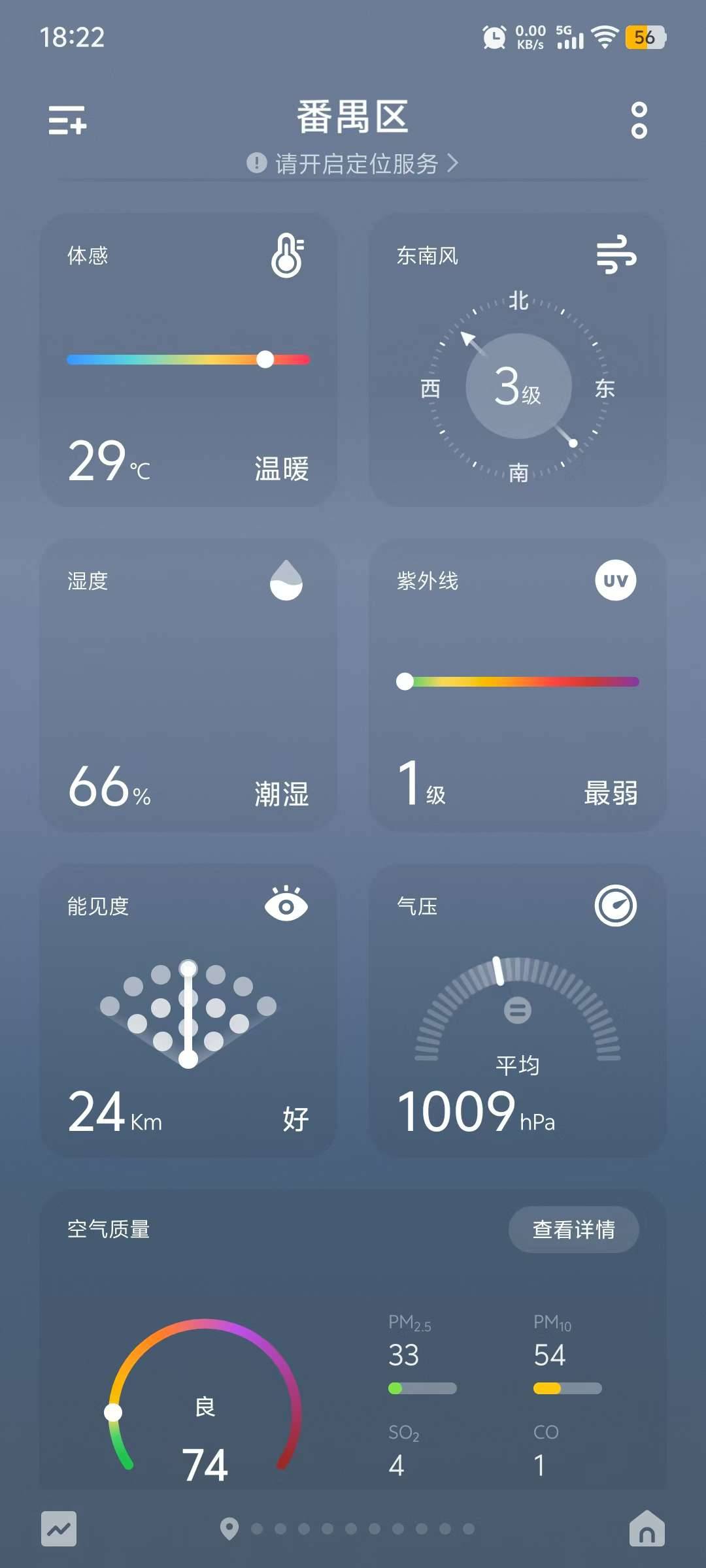Open the two-dot overflow menu
This screenshot has width=706, height=1568.
tap(639, 120)
